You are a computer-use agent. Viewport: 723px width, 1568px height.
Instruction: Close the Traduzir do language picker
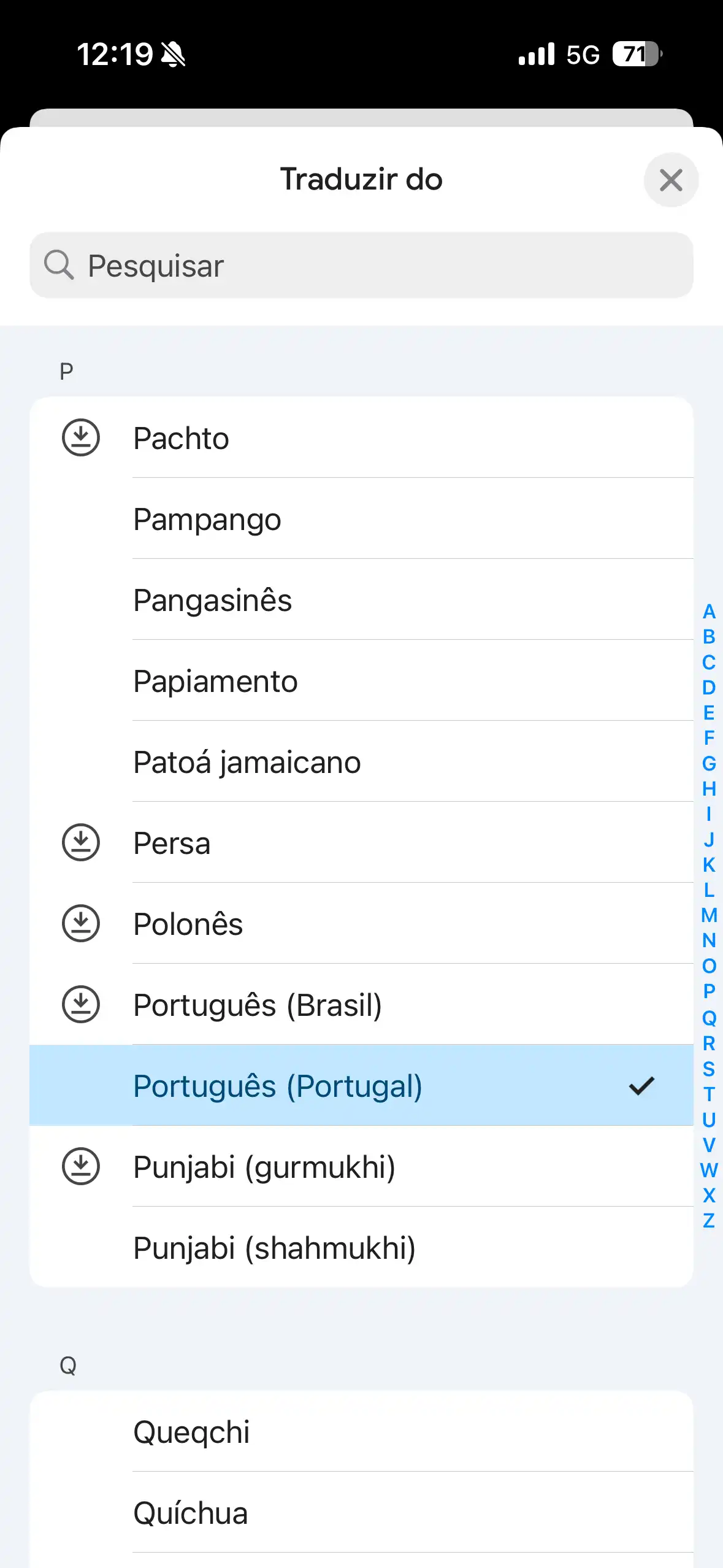tap(671, 180)
